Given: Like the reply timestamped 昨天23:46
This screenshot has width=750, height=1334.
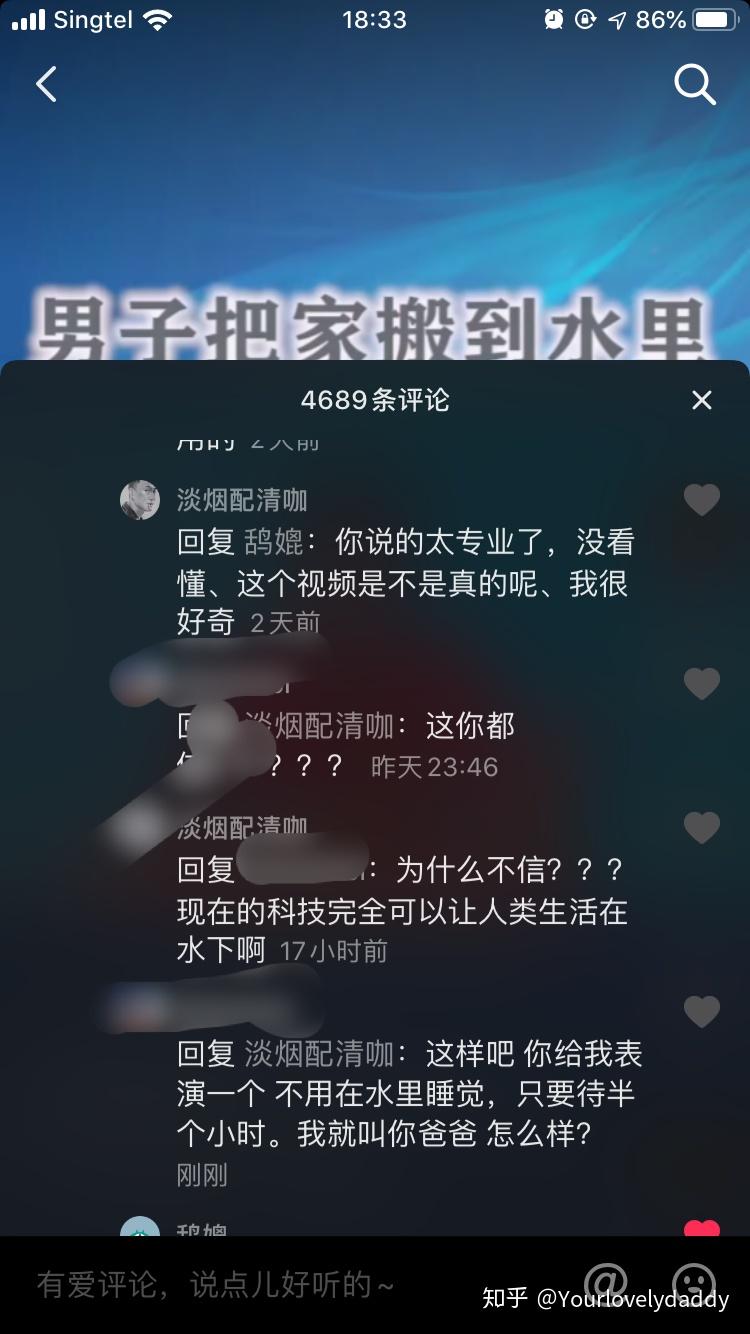Looking at the screenshot, I should coord(701,683).
